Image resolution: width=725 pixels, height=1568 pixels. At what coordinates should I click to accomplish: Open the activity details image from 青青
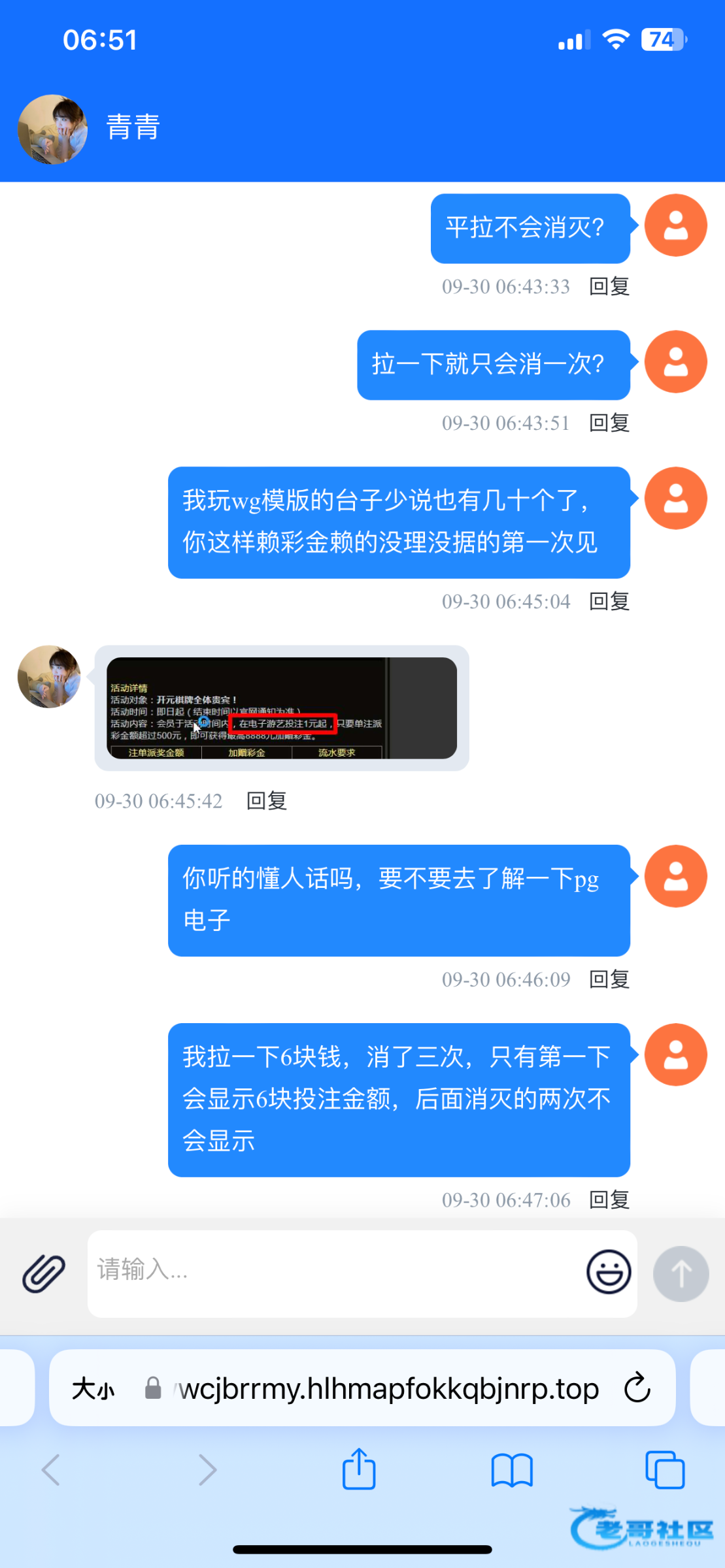tap(281, 708)
